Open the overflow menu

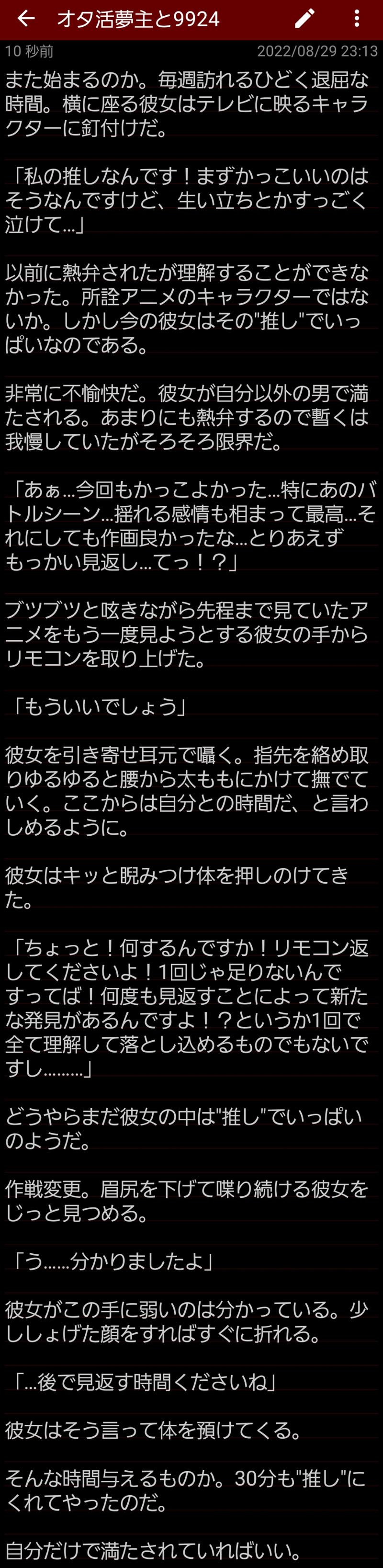(357, 19)
